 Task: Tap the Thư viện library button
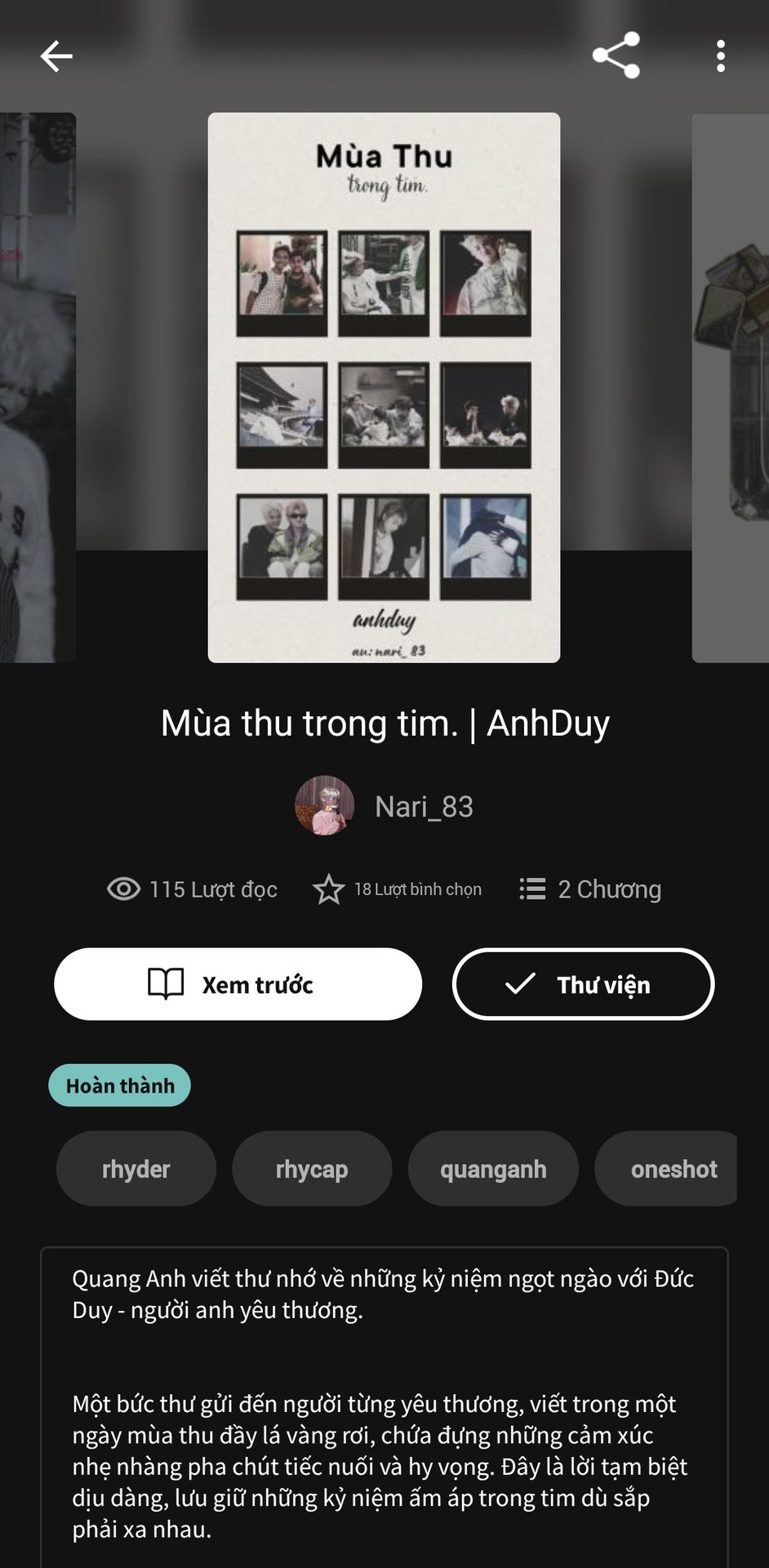pos(583,984)
